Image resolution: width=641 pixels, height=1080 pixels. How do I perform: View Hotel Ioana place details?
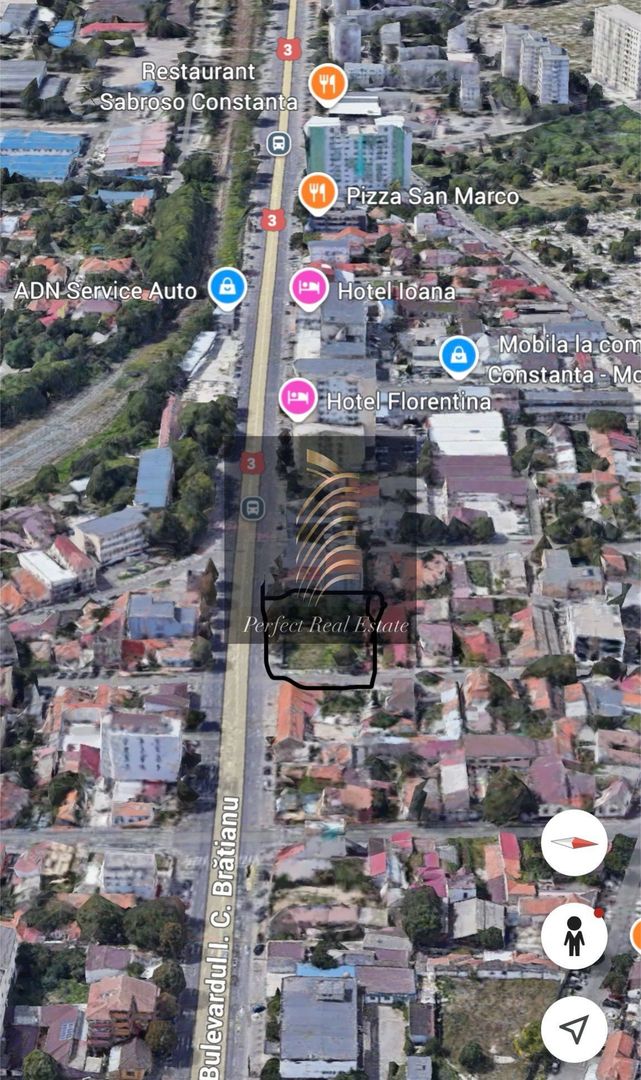(x=309, y=289)
